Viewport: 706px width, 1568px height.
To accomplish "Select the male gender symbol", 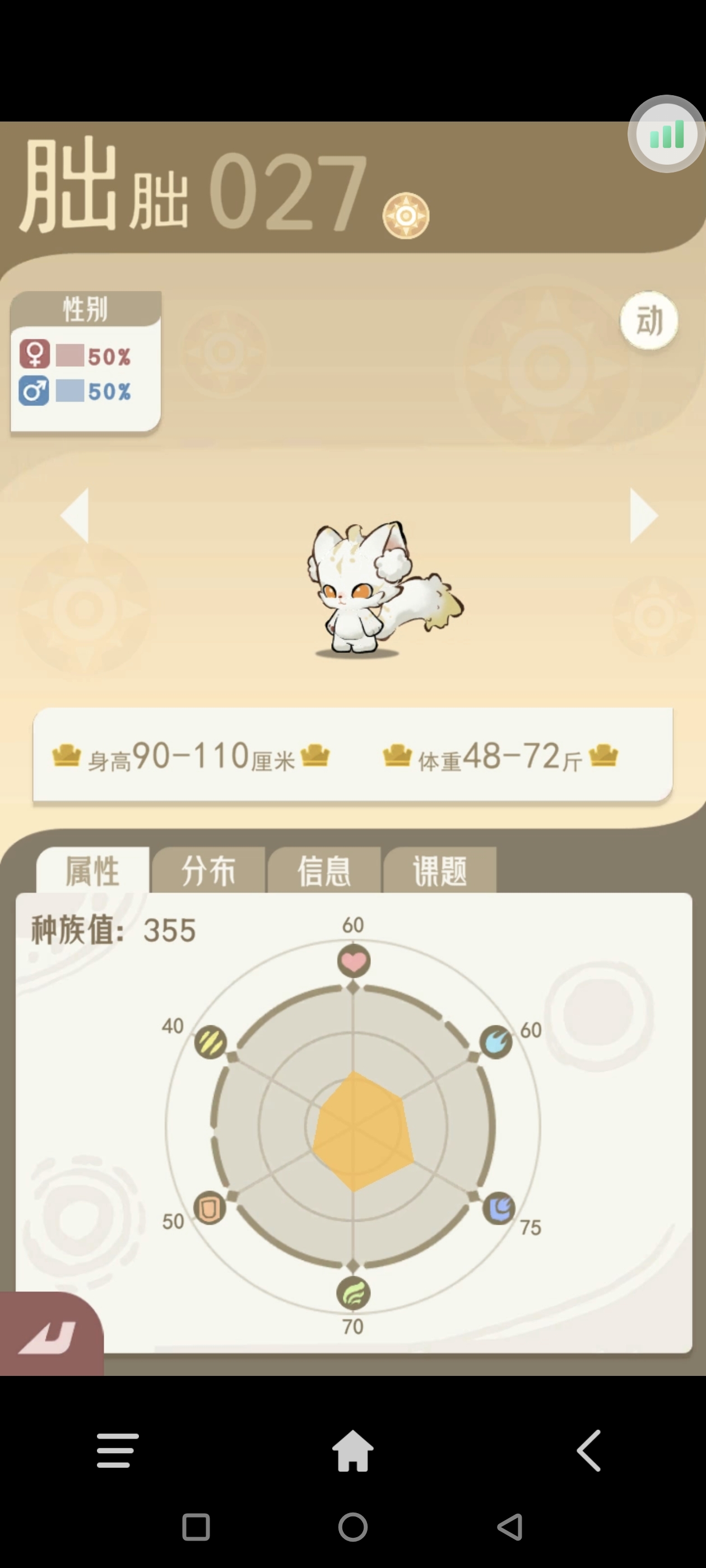I will 35,391.
